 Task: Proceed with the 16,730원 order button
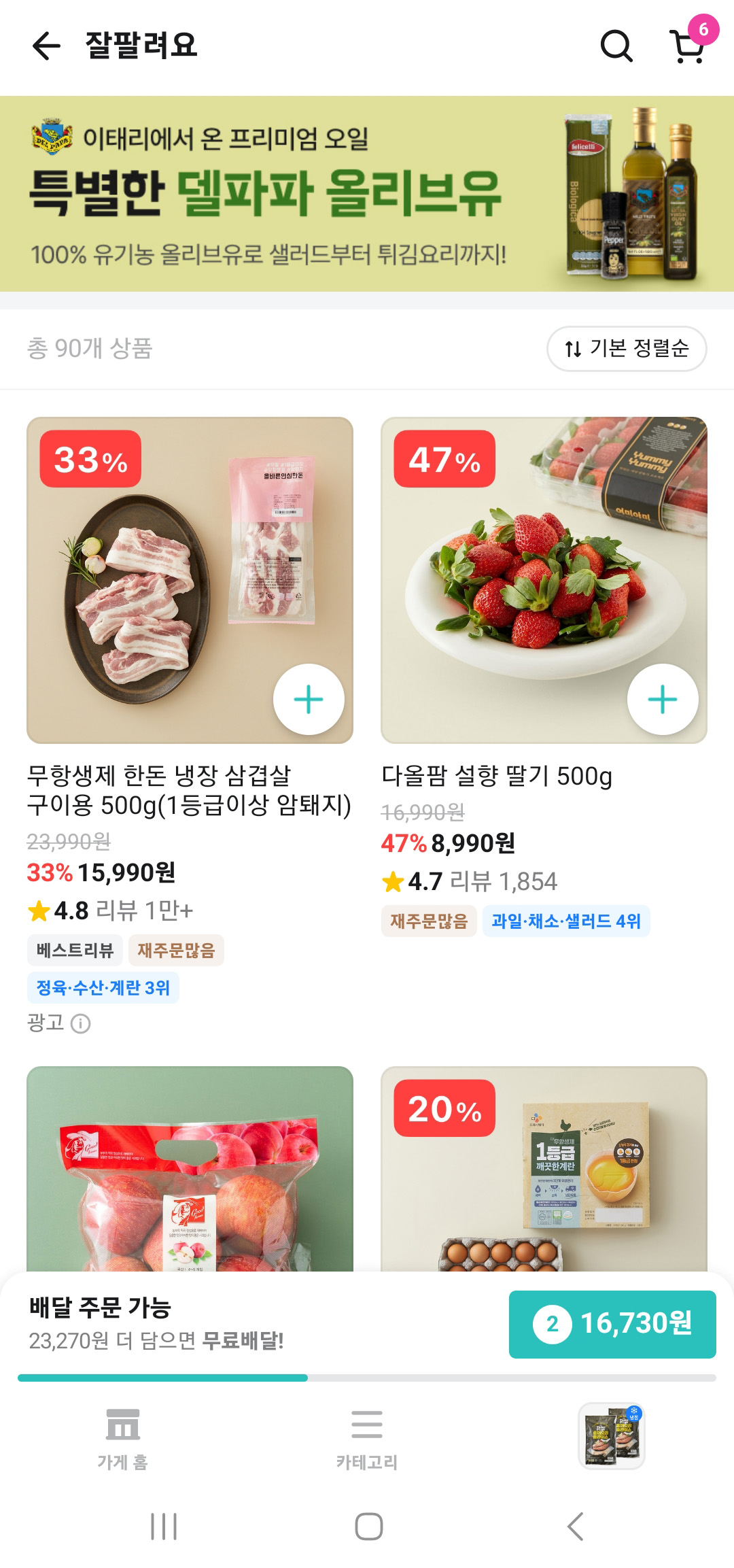click(612, 1324)
